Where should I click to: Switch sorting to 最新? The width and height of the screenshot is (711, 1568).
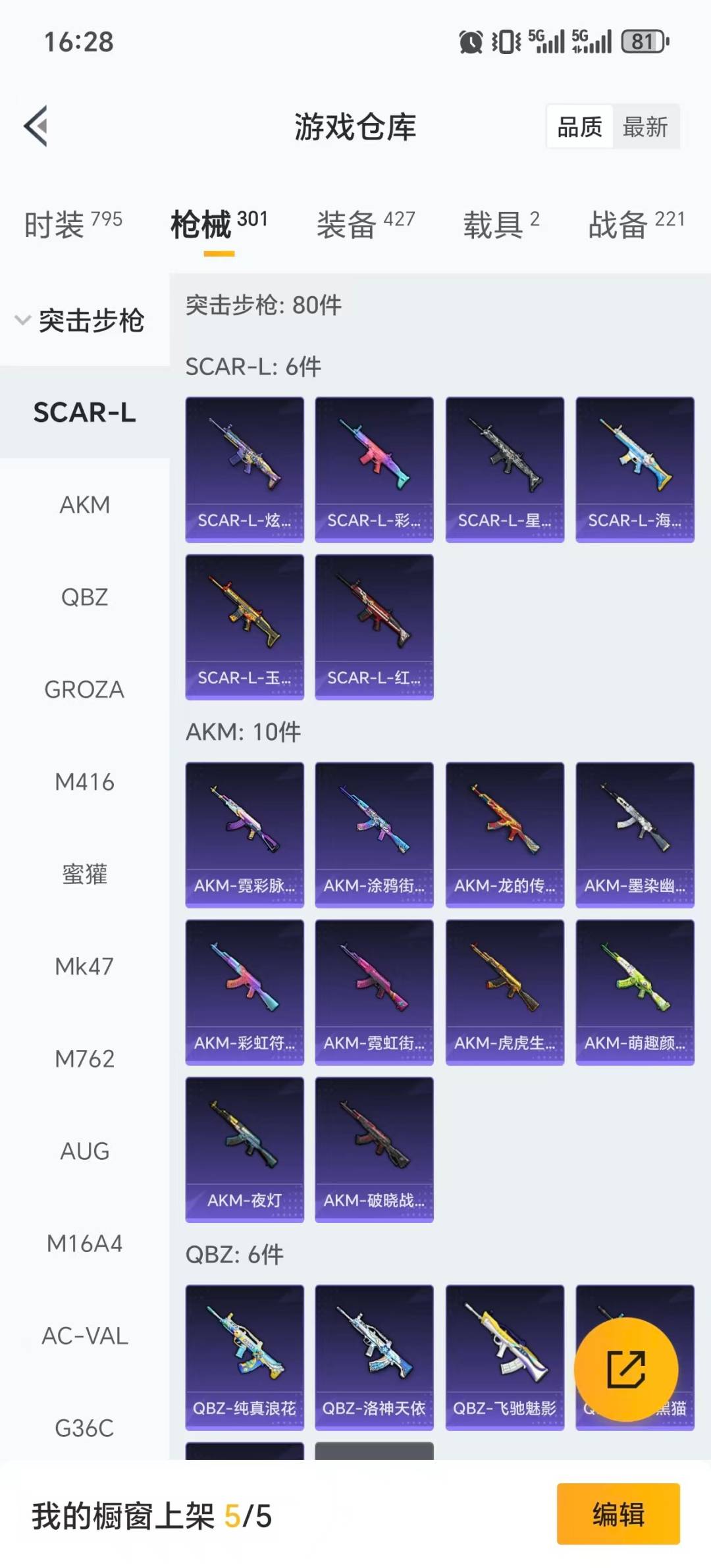(646, 126)
